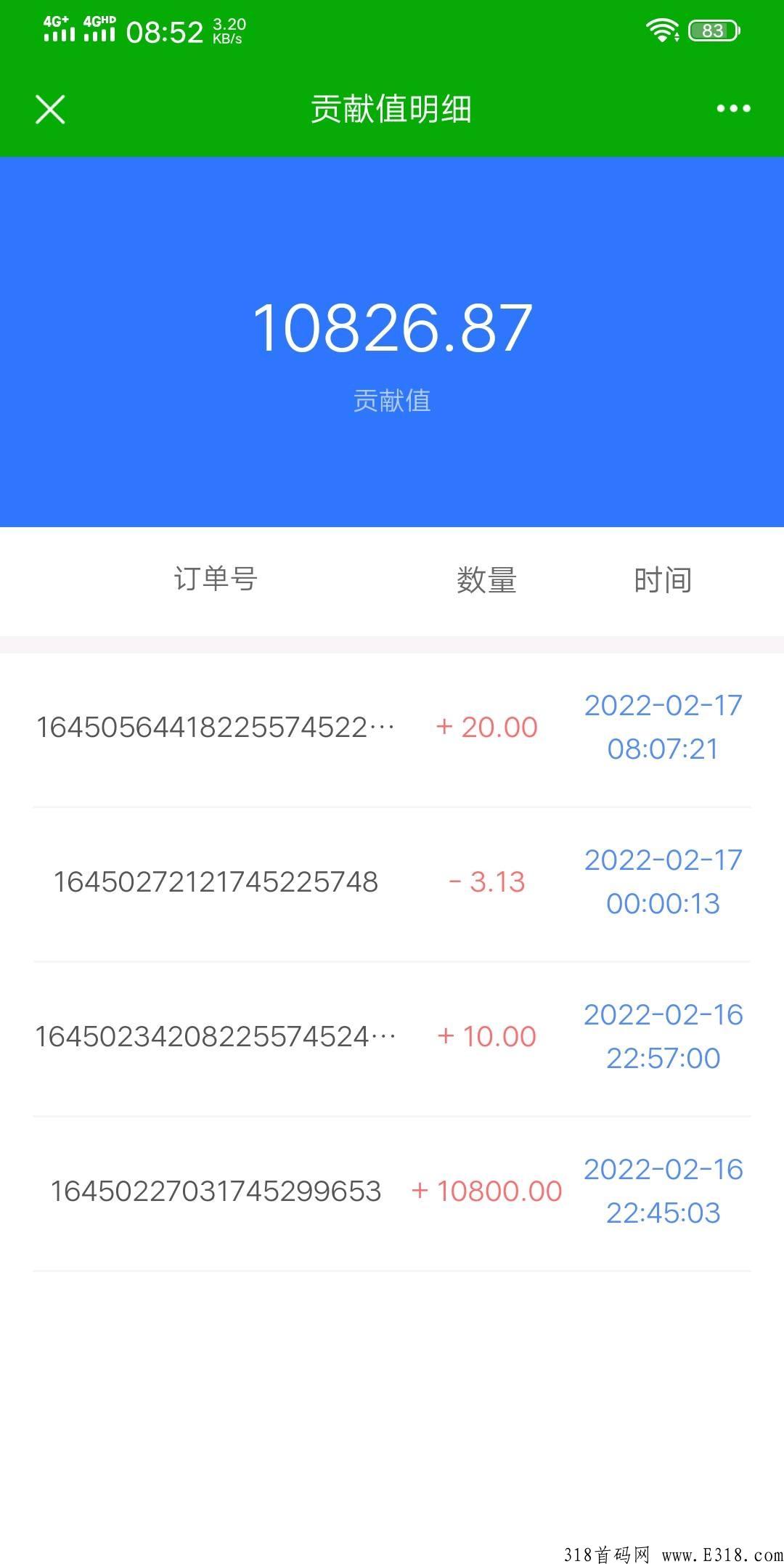Tap the +20.00 amount in the first row
784x1564 pixels.
pos(487,726)
